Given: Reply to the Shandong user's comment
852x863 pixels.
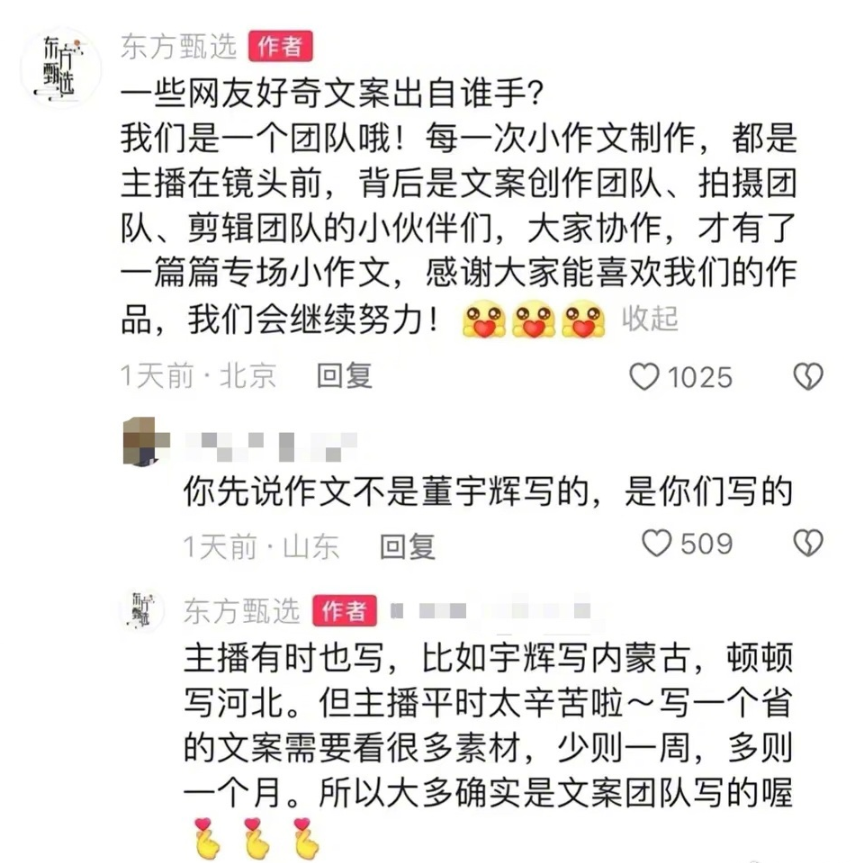Looking at the screenshot, I should (407, 545).
